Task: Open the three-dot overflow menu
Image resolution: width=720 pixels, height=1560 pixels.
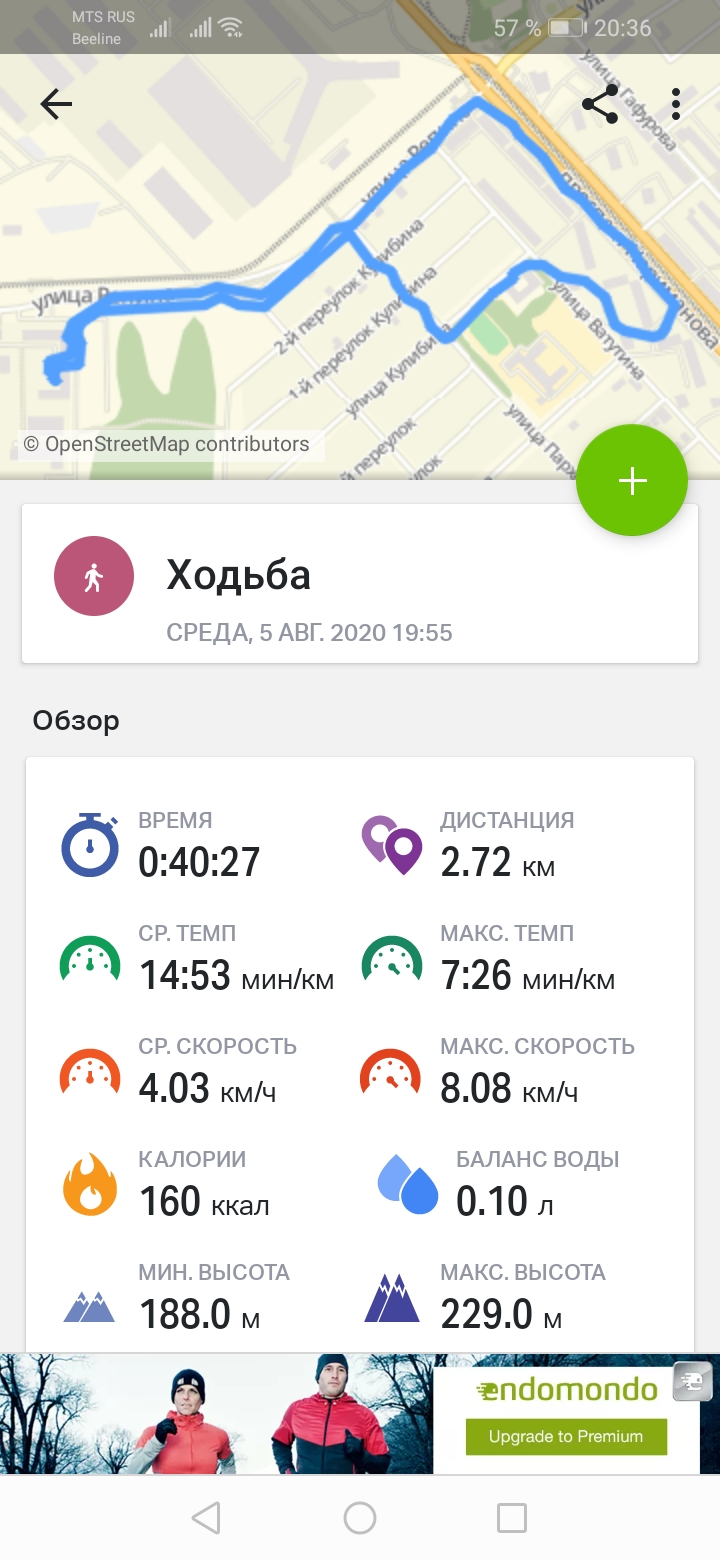Action: (x=677, y=105)
